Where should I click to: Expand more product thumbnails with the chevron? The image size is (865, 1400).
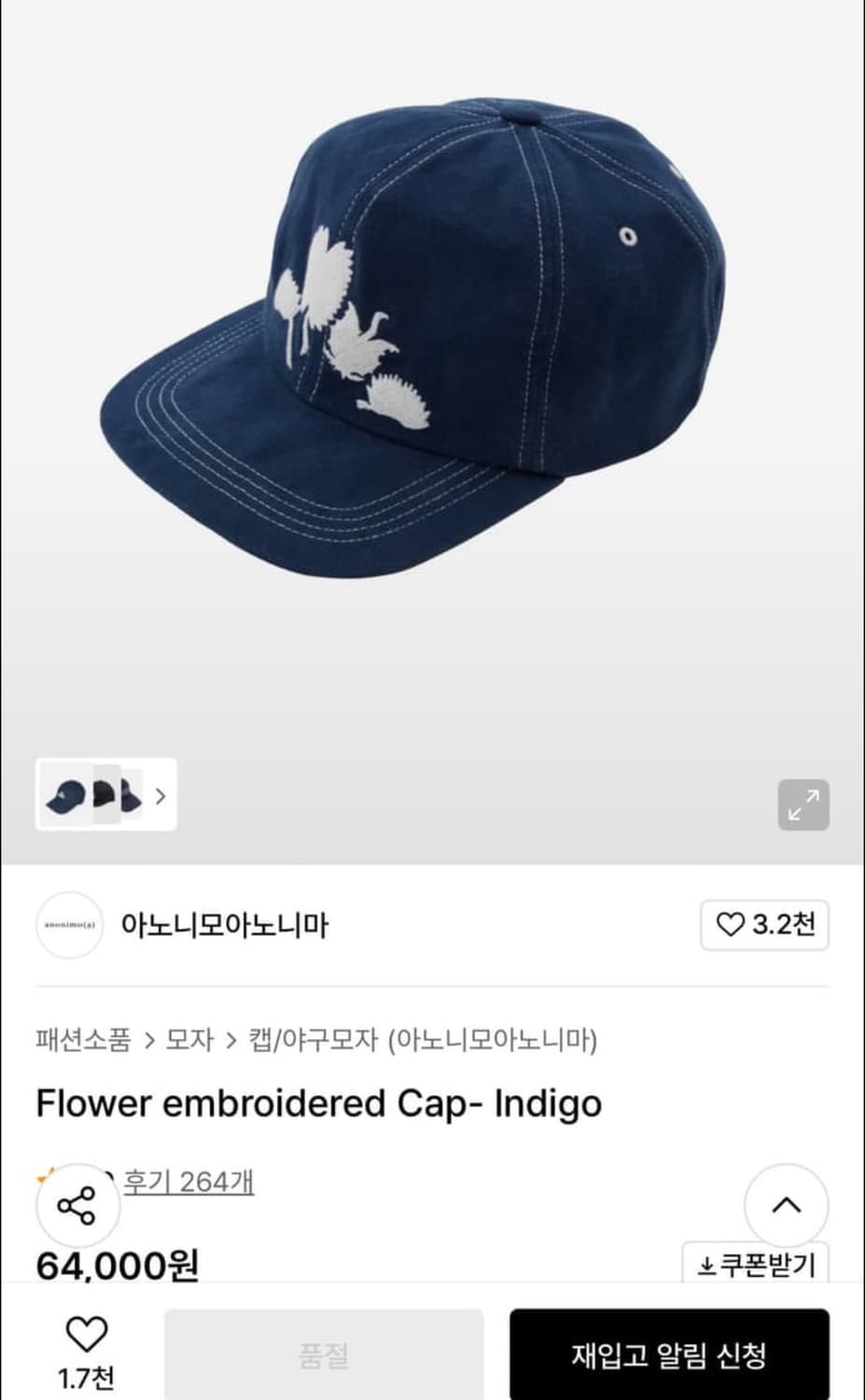click(160, 796)
